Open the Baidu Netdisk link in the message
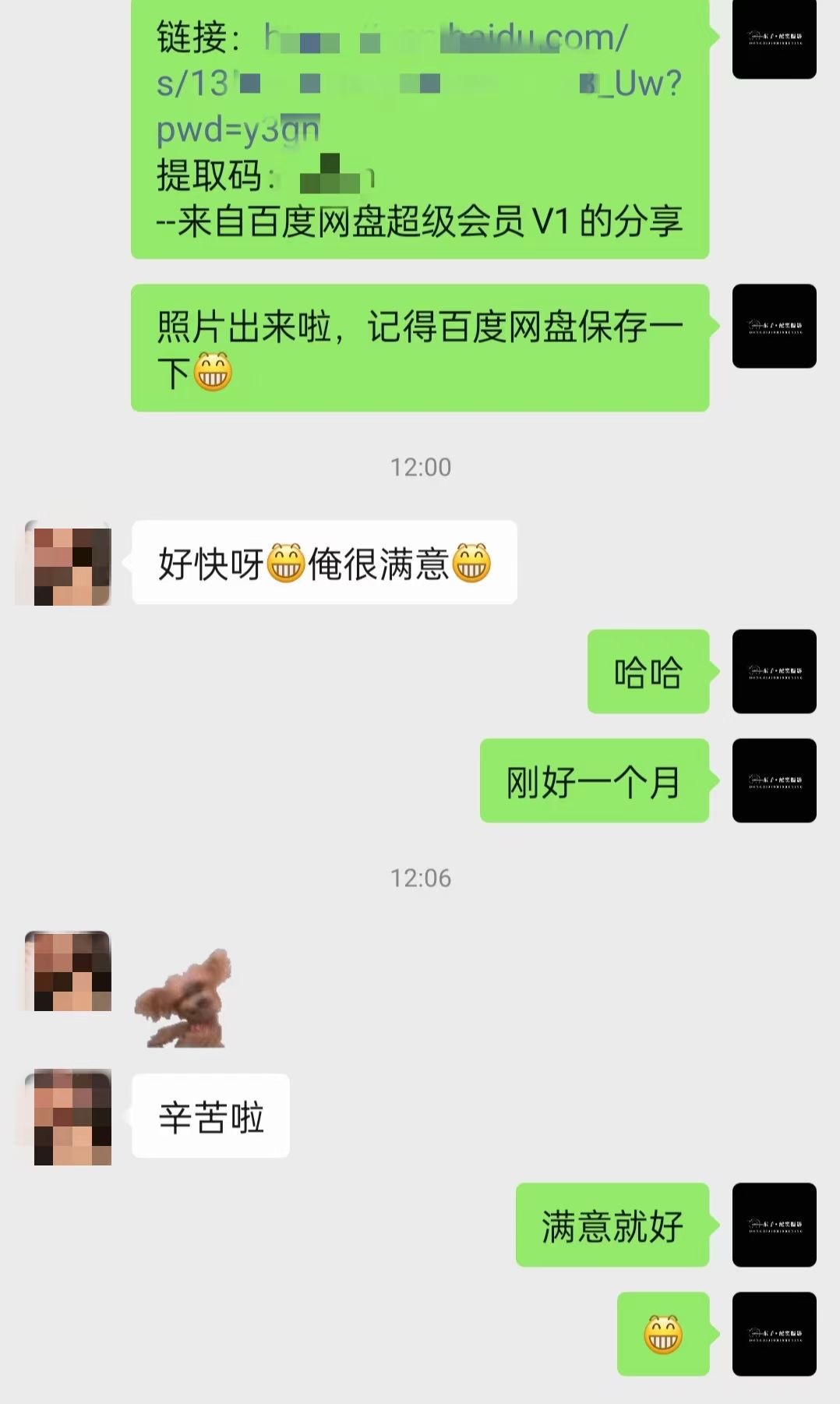Image resolution: width=840 pixels, height=1404 pixels. tap(419, 83)
